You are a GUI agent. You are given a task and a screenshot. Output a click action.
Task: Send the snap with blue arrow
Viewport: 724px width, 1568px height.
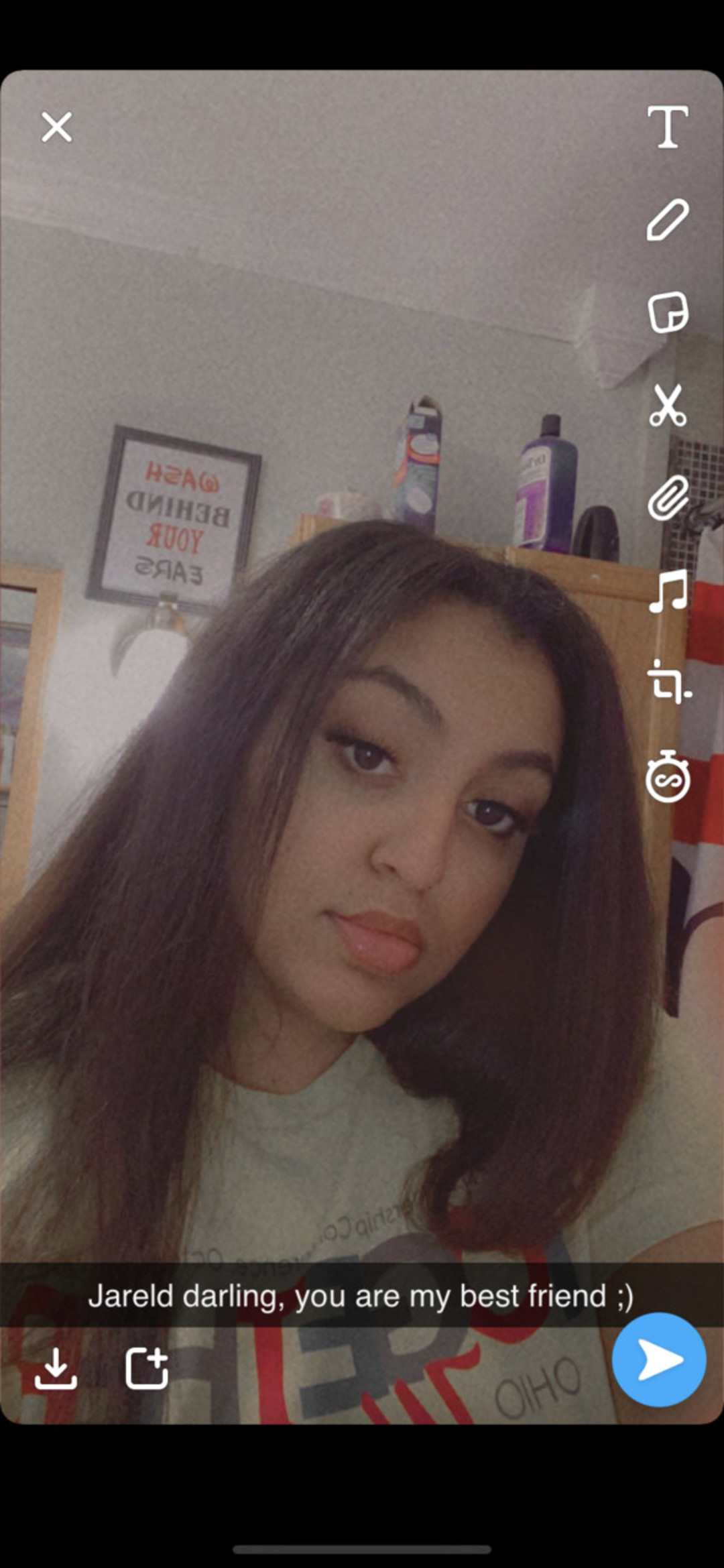(658, 1360)
